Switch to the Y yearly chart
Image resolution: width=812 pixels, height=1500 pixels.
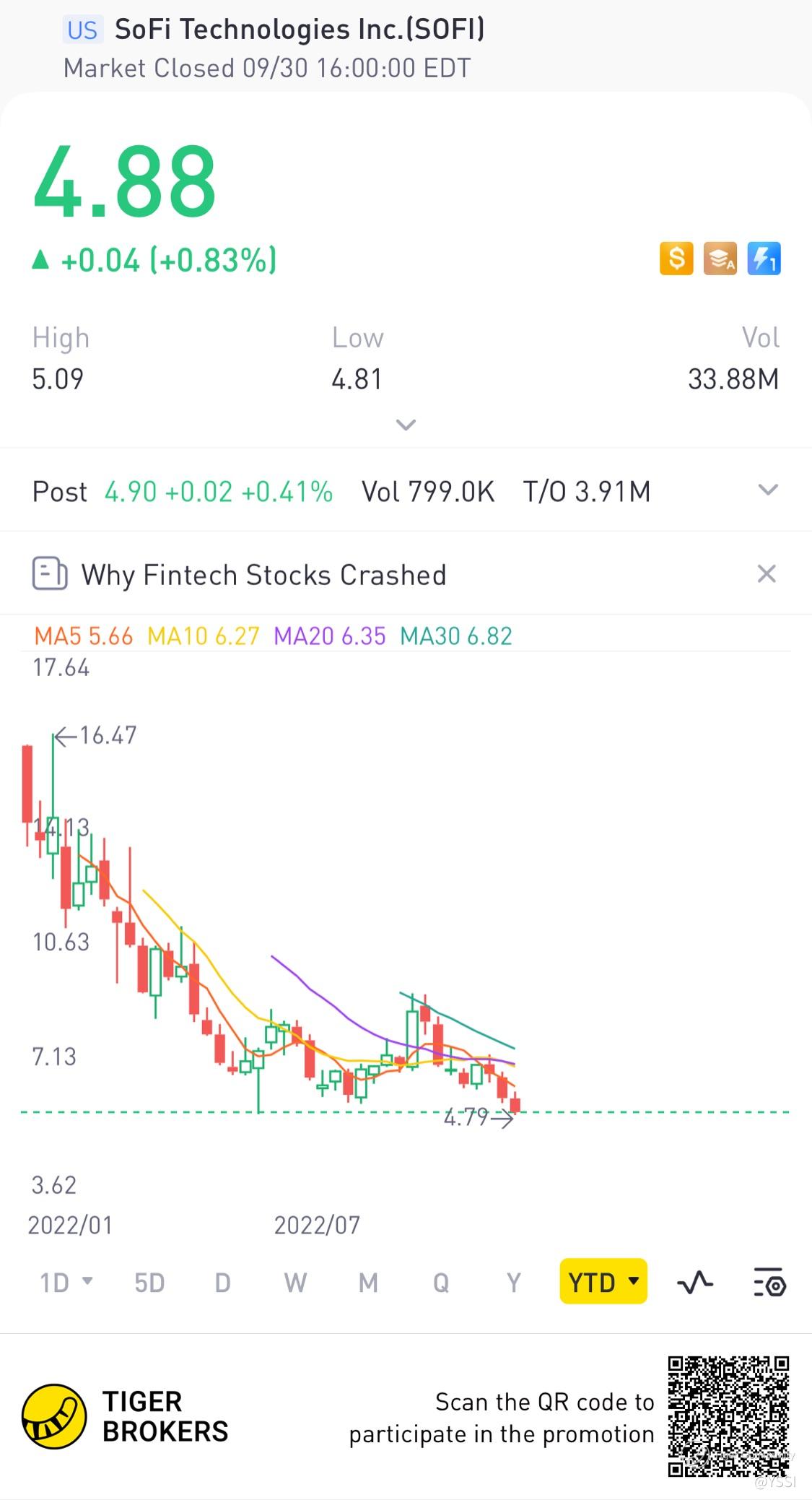click(x=513, y=1283)
